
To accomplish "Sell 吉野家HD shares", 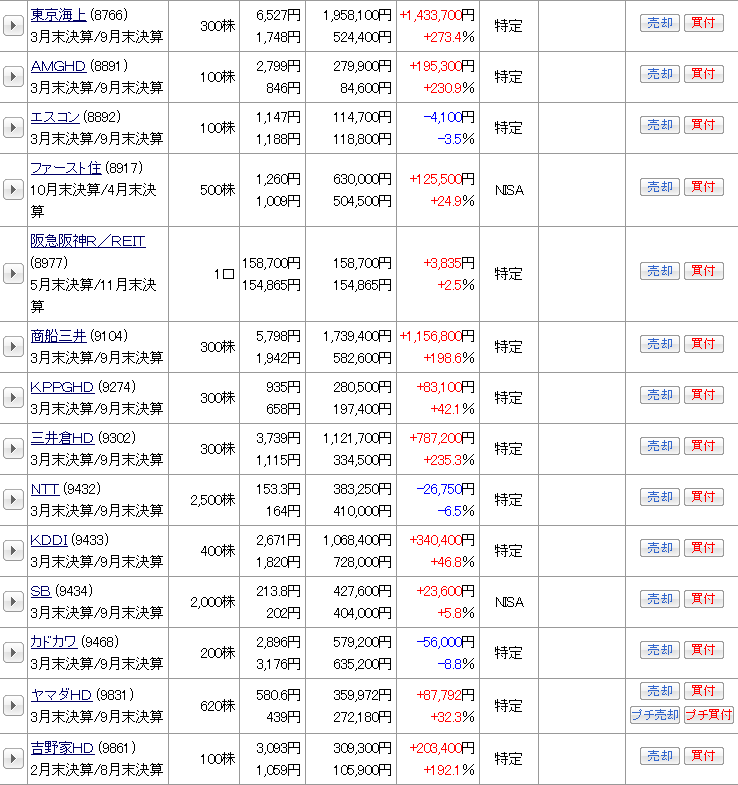I will tap(659, 756).
